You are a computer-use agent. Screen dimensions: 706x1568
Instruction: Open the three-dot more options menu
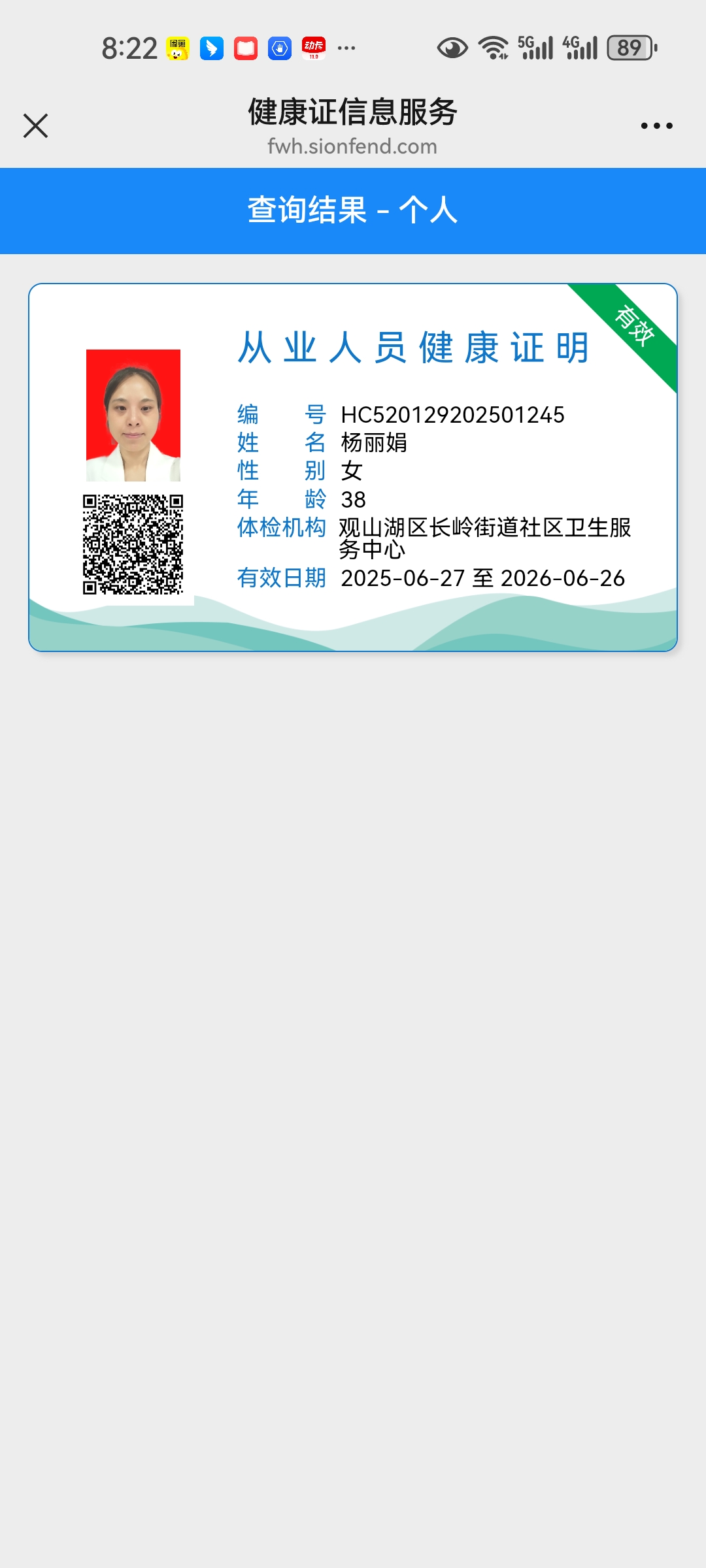coord(656,126)
